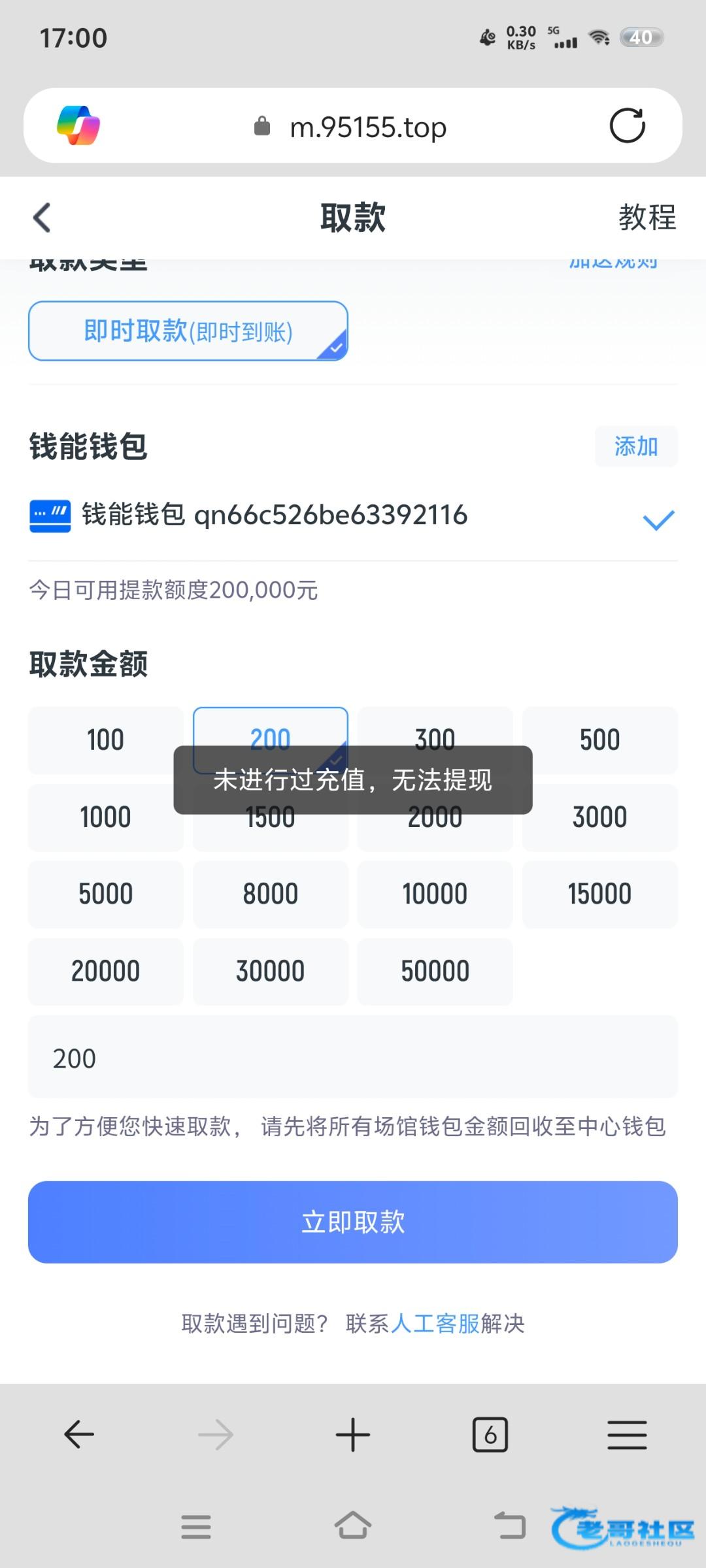
Task: Pick 1000 as withdrawal amount
Action: point(105,817)
